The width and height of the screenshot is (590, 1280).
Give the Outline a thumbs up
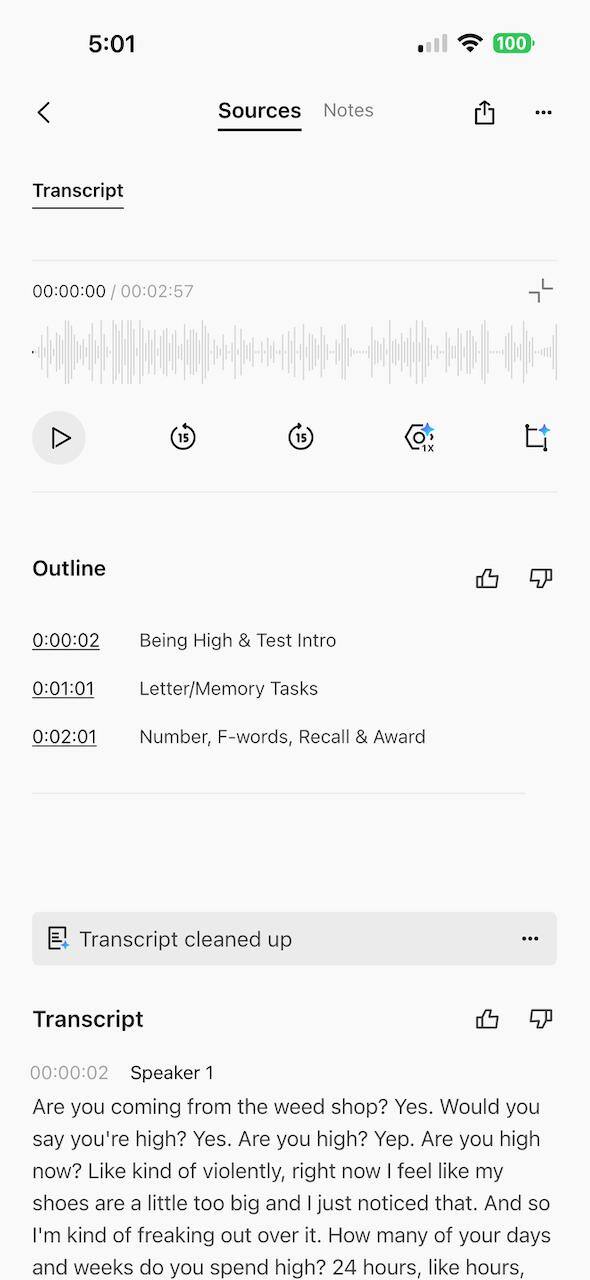[x=487, y=578]
